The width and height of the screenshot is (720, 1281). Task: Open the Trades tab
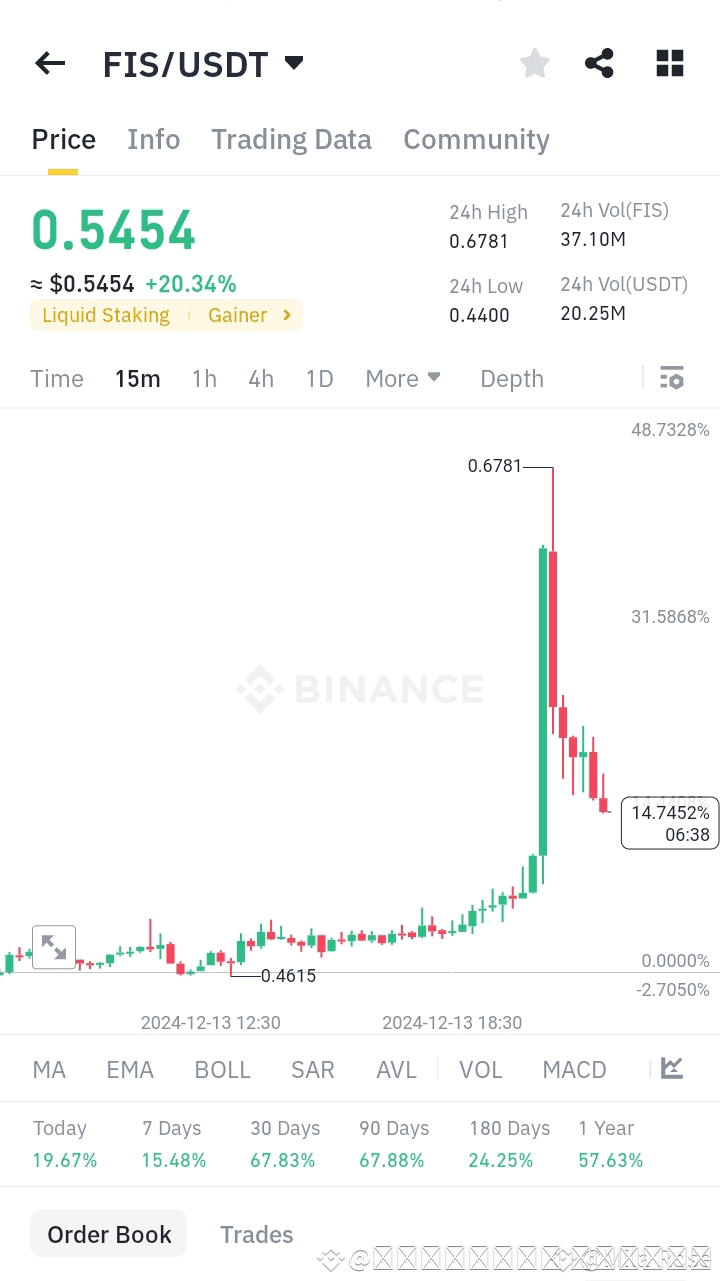(x=256, y=1233)
